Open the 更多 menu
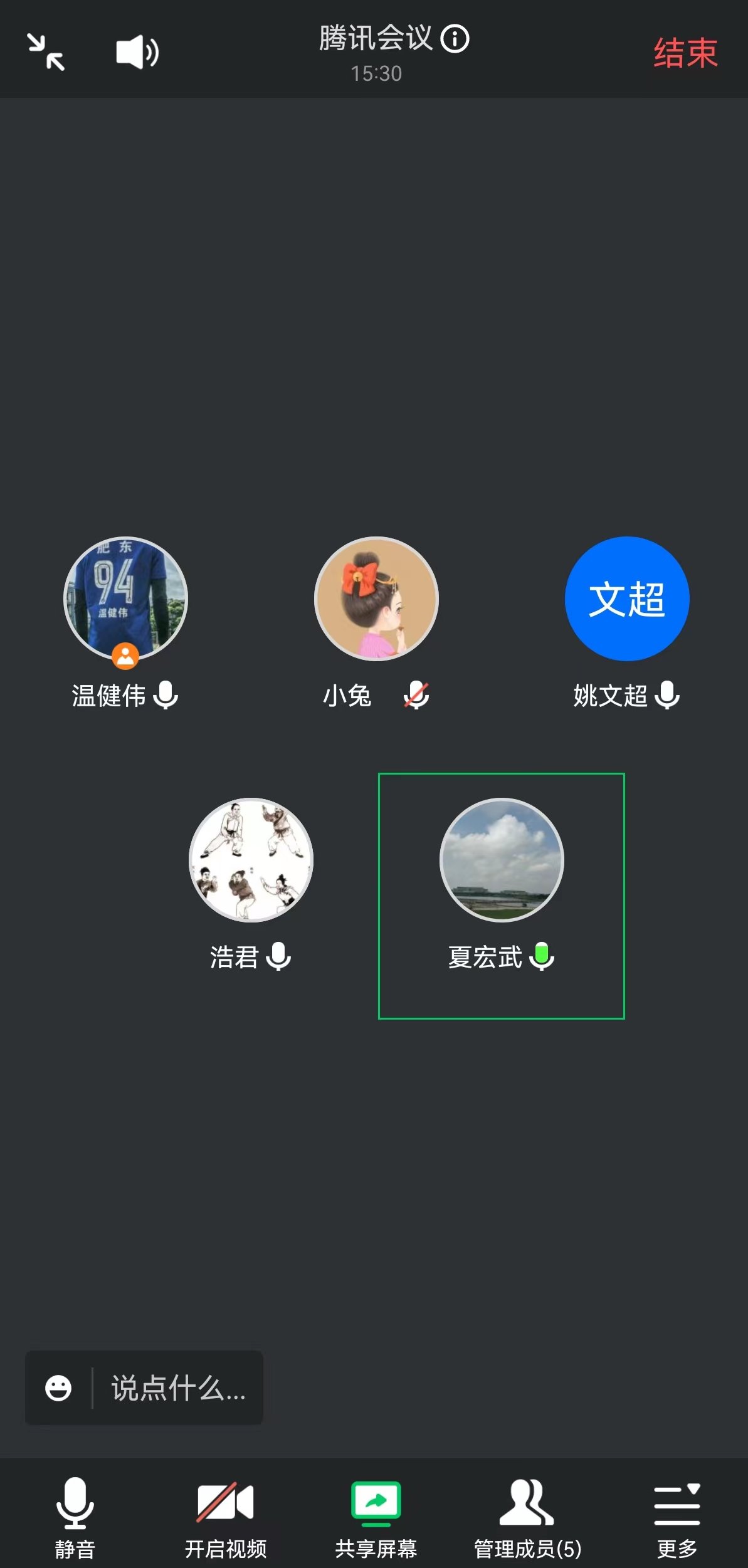The width and height of the screenshot is (748, 1568). pos(677,1517)
